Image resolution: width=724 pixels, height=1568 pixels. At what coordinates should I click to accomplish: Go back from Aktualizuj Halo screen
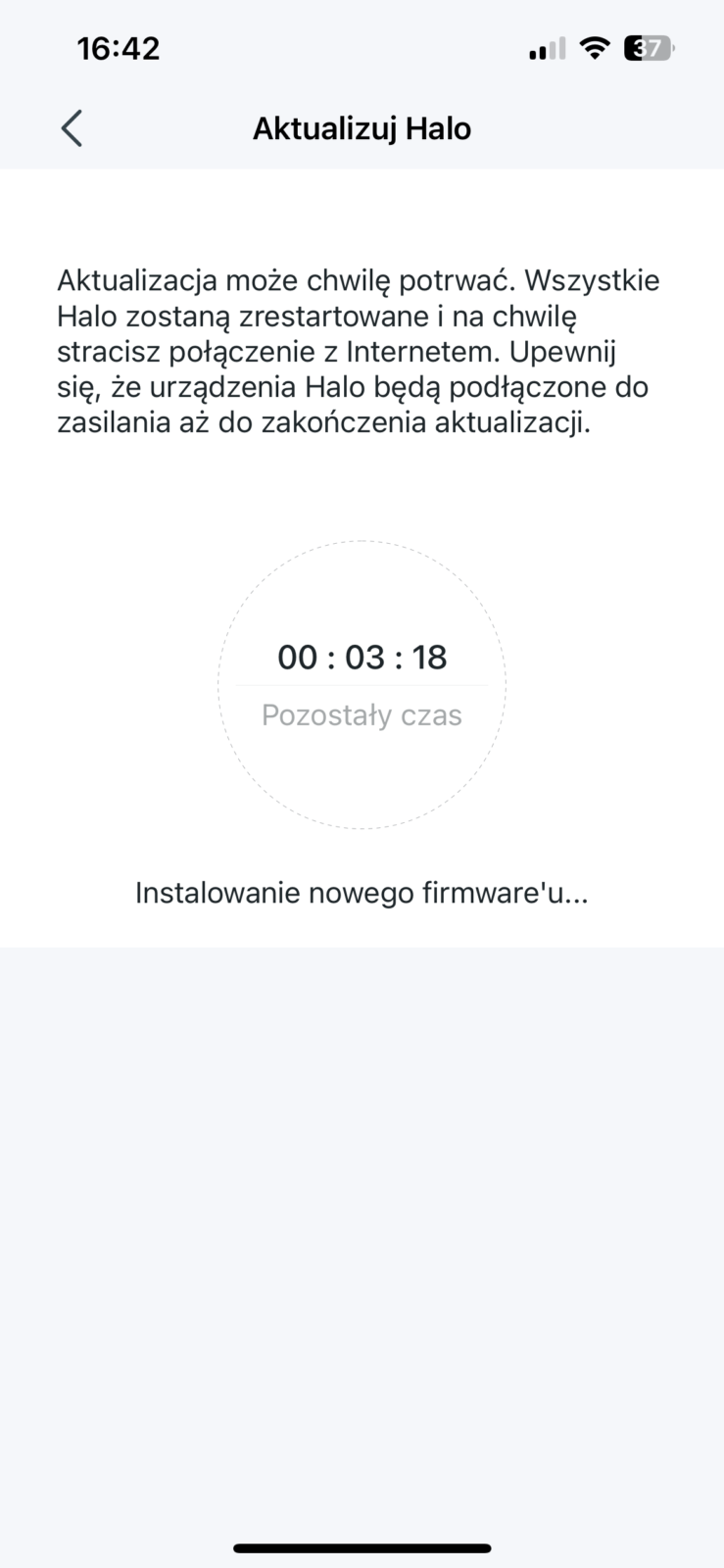click(72, 128)
